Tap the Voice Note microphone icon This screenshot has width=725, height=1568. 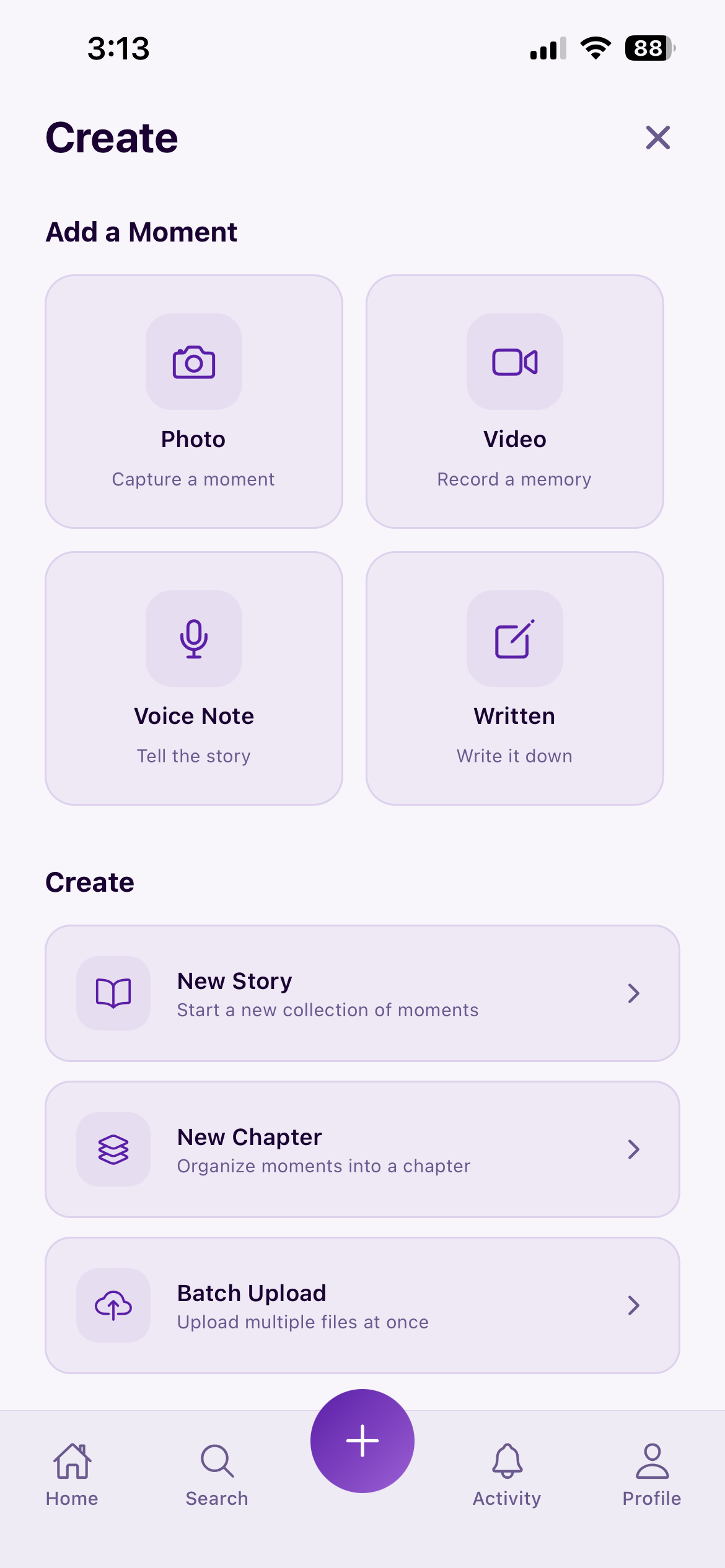coord(193,638)
